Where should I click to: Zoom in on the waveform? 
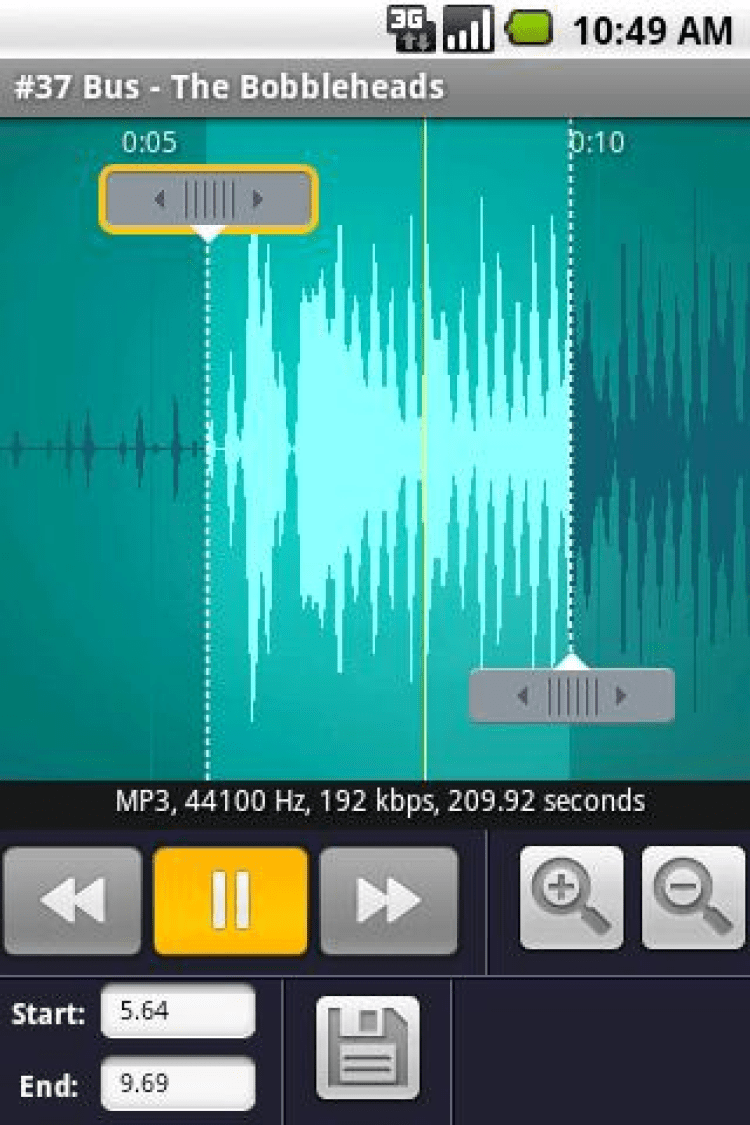click(x=572, y=897)
